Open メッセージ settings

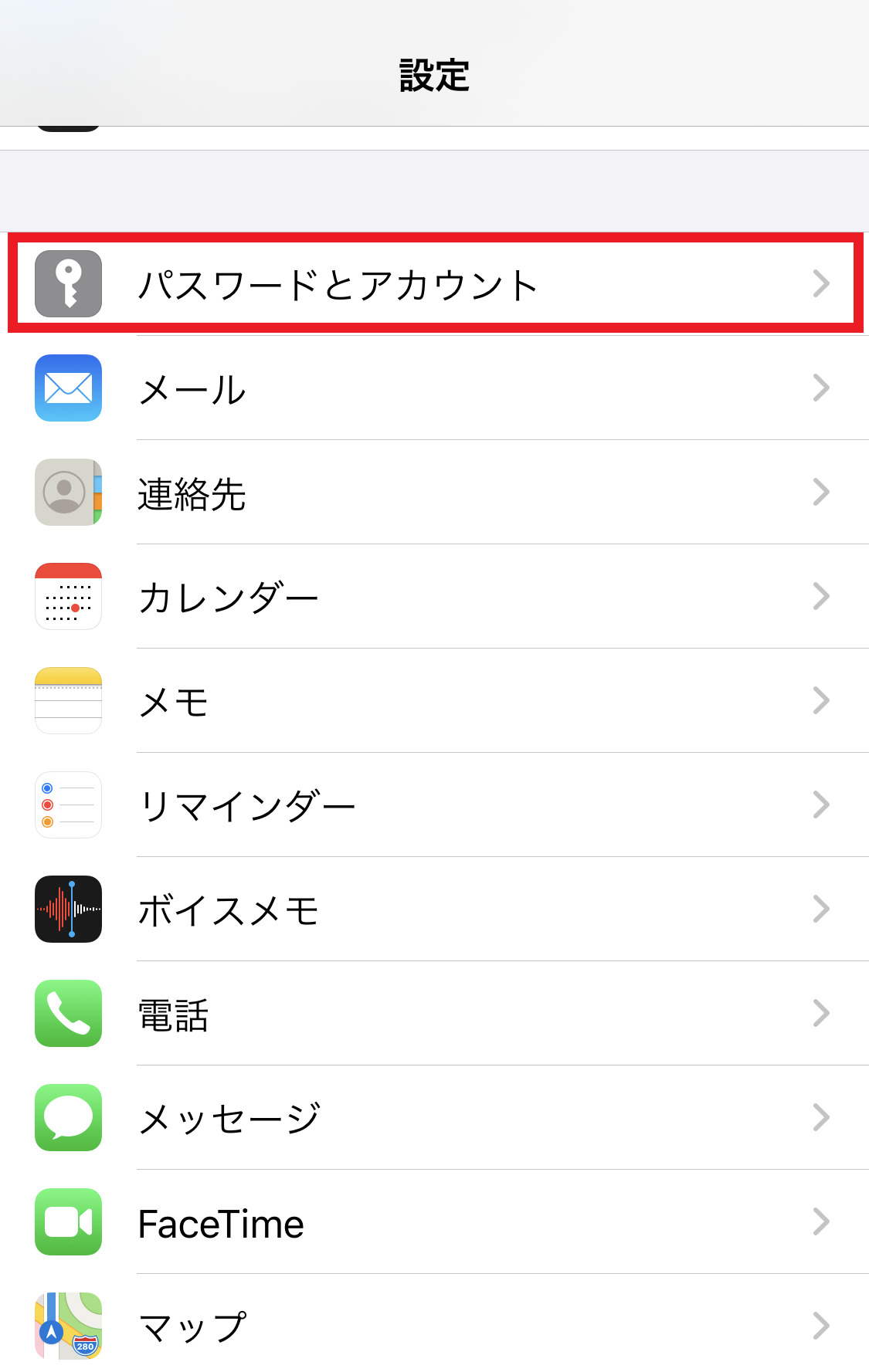coord(434,1118)
